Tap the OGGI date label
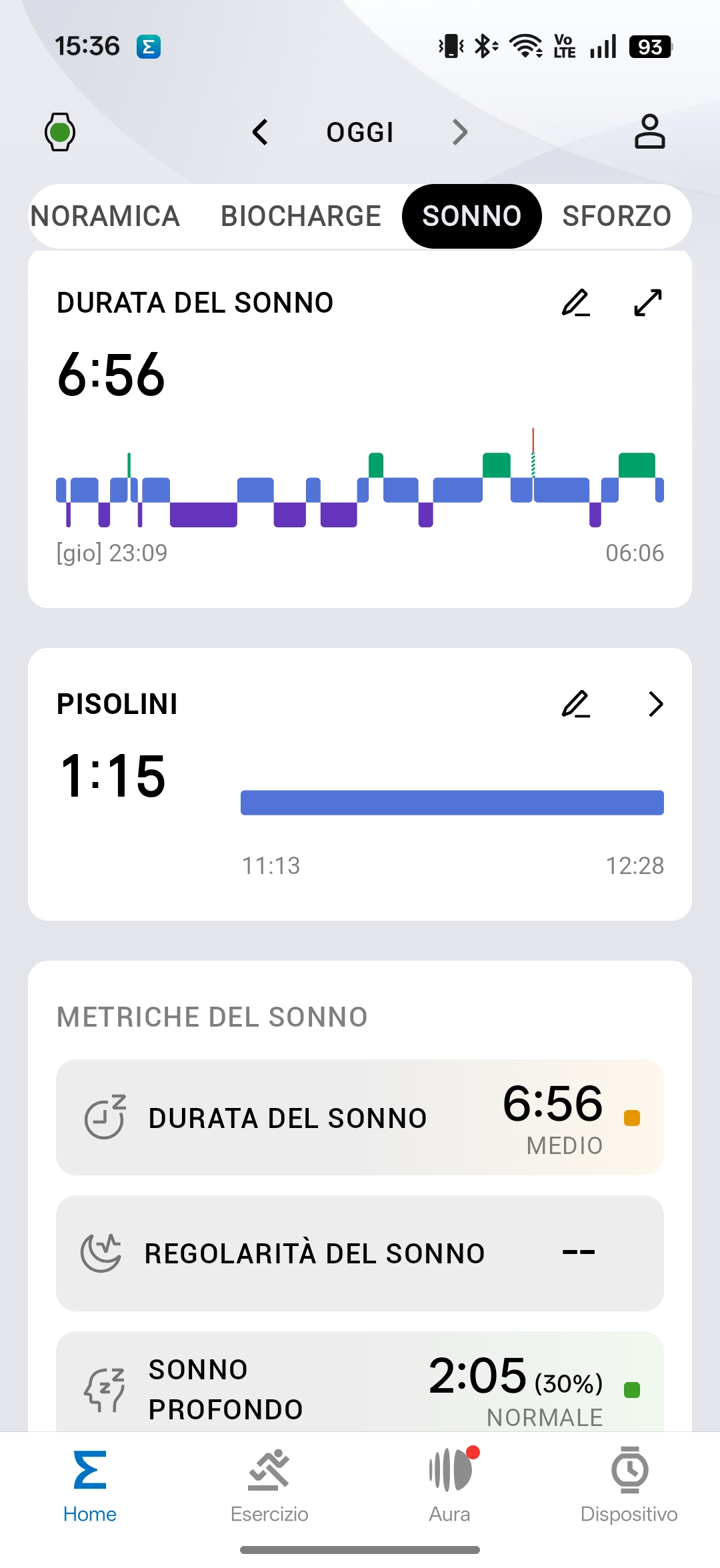Screen dimensions: 720x1568 [x=360, y=132]
